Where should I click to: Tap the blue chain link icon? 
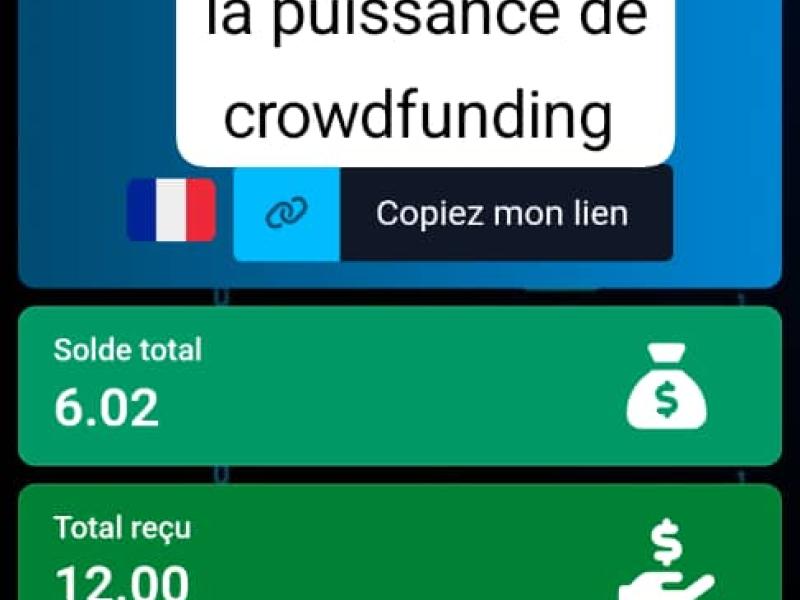(x=287, y=213)
